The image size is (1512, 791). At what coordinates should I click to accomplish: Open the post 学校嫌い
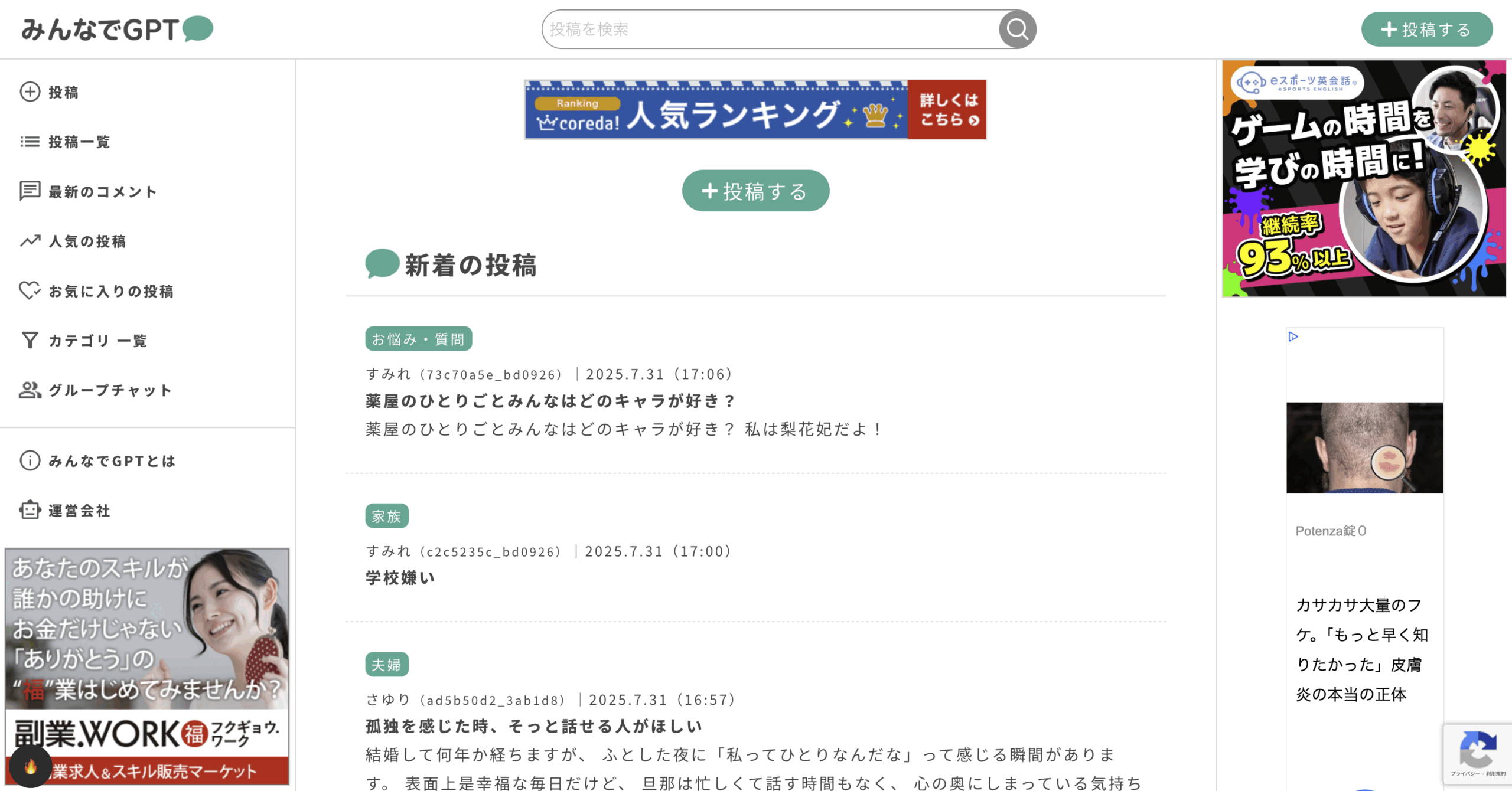(x=400, y=577)
